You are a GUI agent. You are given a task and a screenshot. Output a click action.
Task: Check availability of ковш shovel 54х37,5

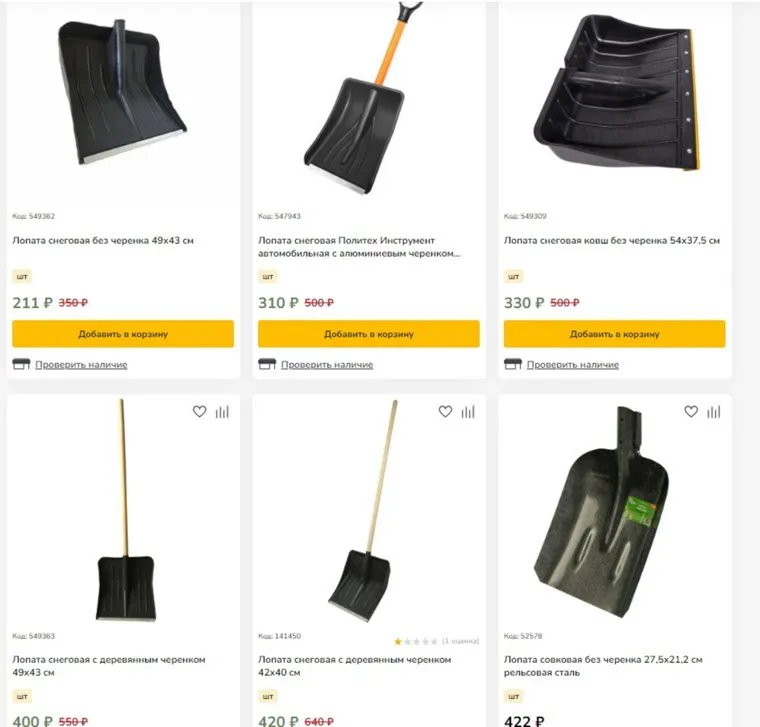tap(573, 365)
